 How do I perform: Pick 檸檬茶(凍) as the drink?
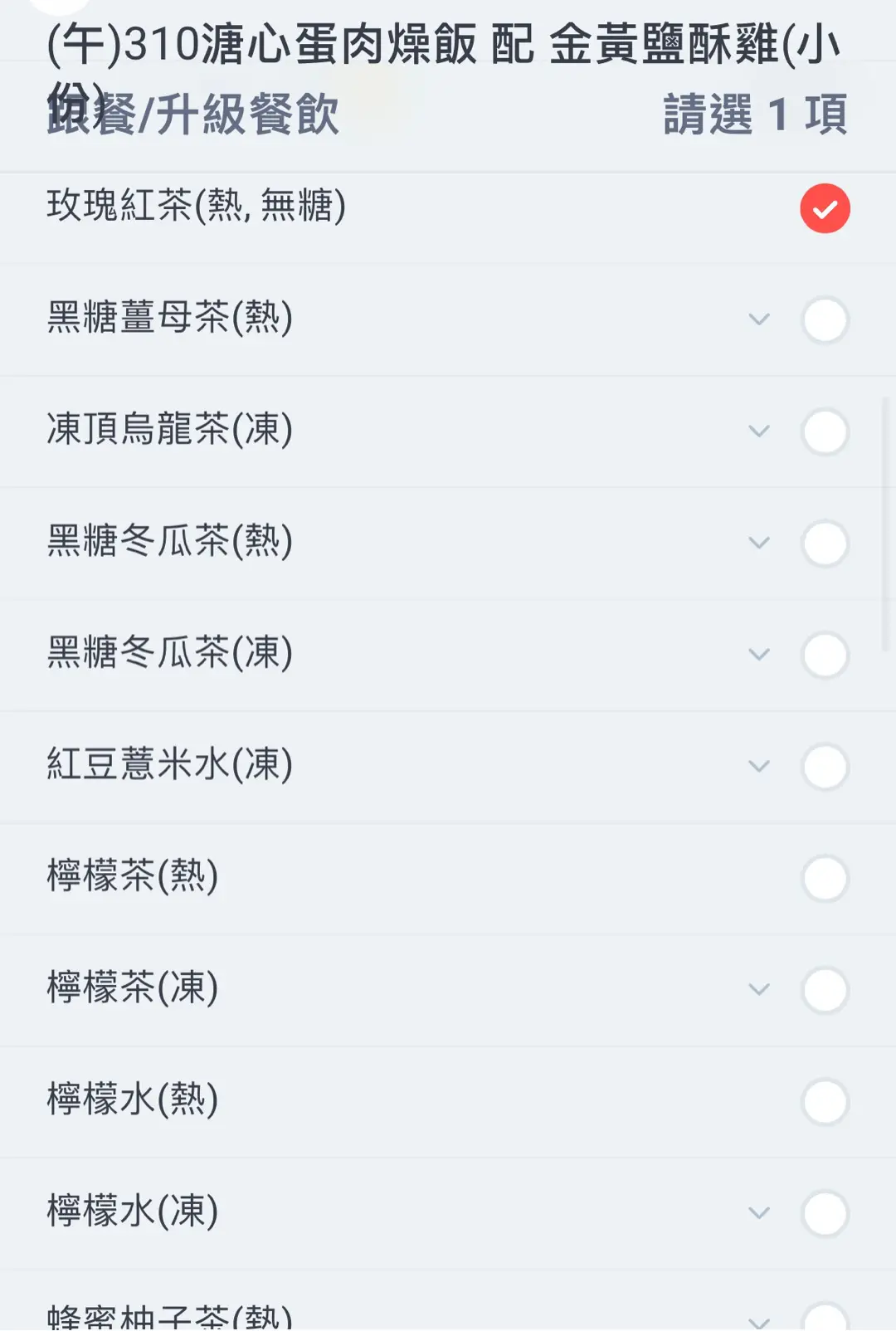click(x=825, y=990)
